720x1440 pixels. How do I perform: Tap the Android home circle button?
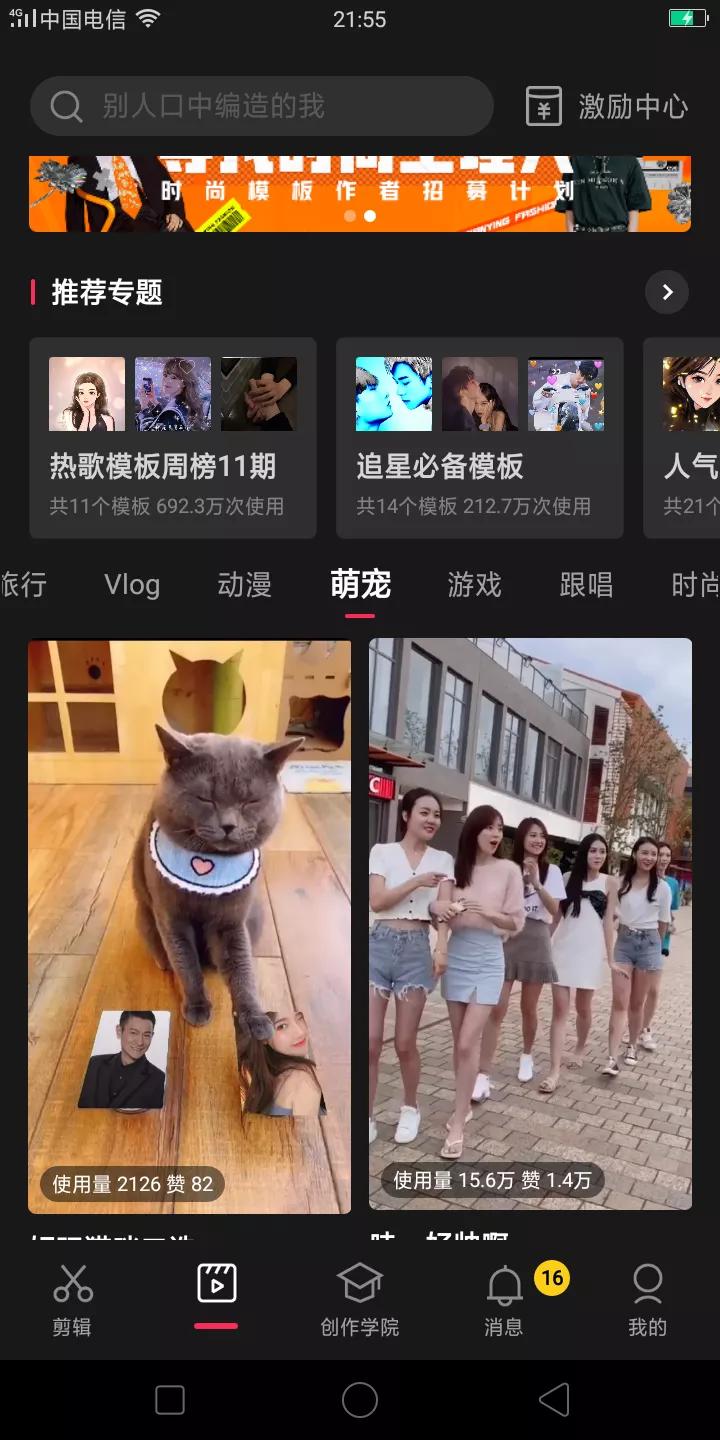[360, 1402]
